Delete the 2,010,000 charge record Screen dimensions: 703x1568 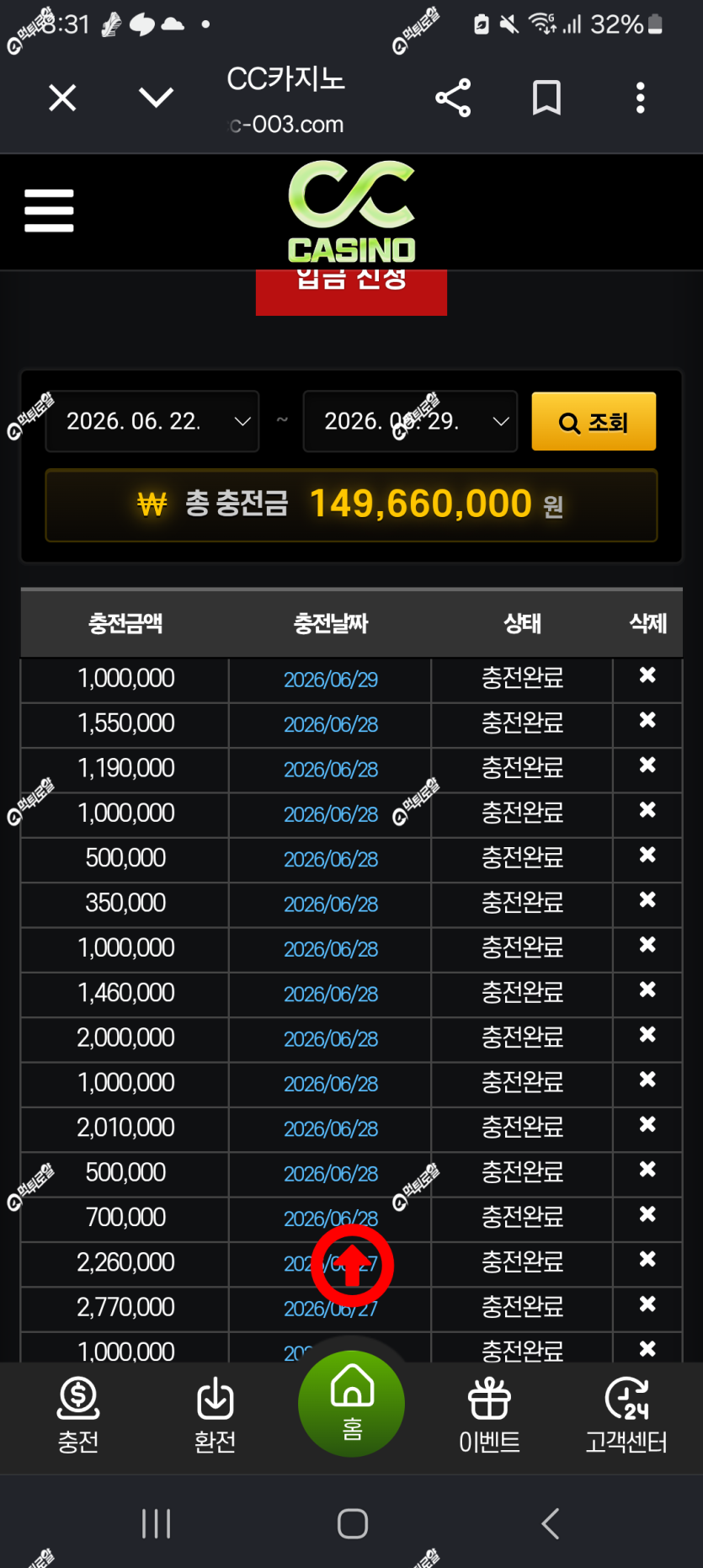pos(647,1125)
